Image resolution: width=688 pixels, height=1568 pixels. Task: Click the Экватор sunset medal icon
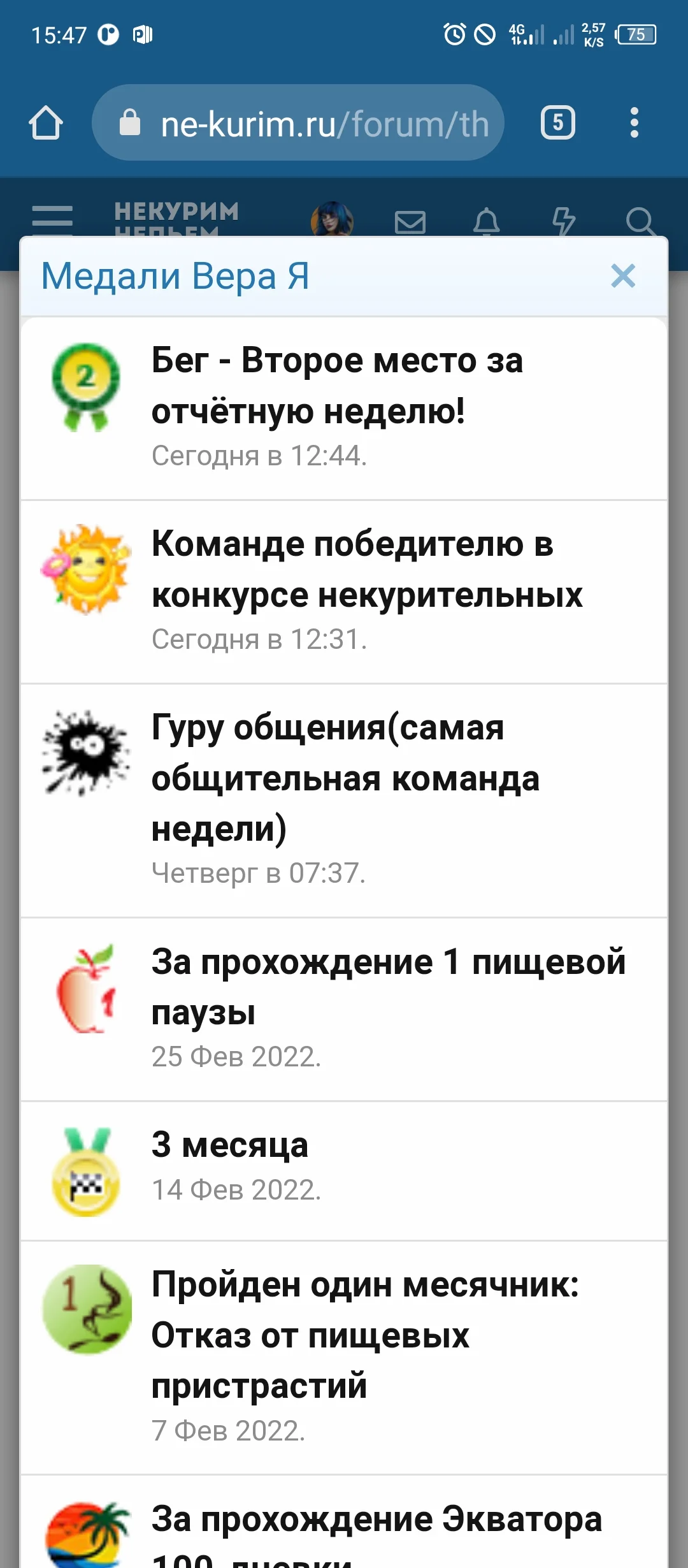pos(87,1538)
